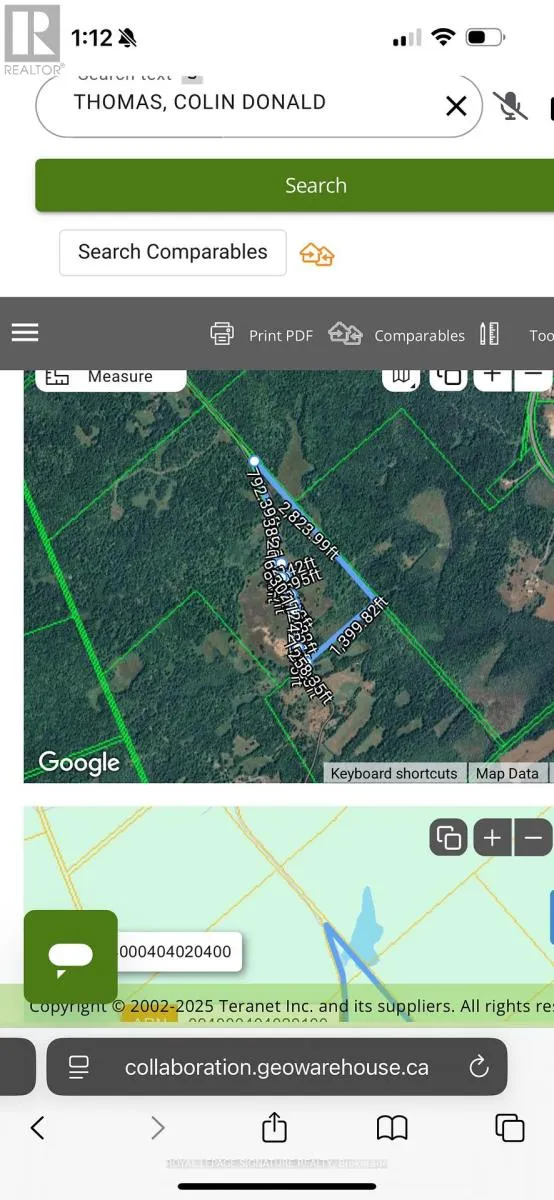
Task: Tap the layers icon on lower map
Action: click(x=449, y=838)
